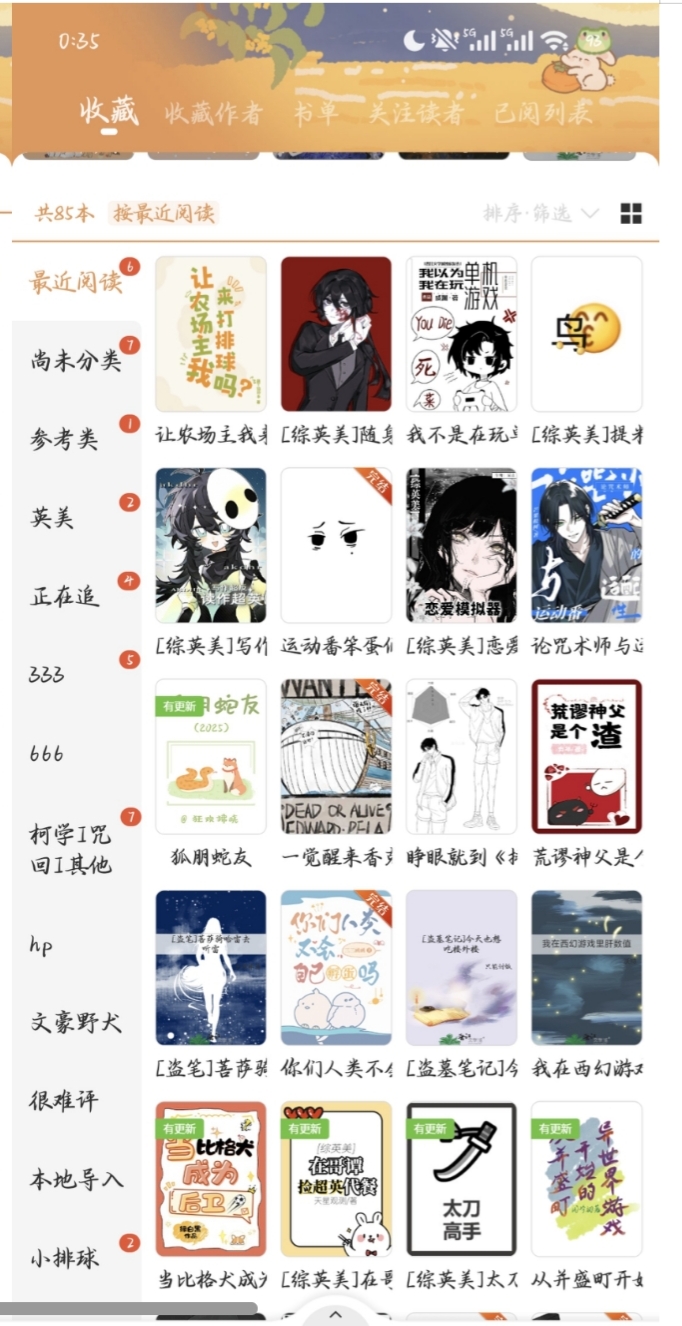Viewport: 682px width, 1326px height.
Task: Select the 柯学I咒回I其他 category
Action: click(x=70, y=850)
